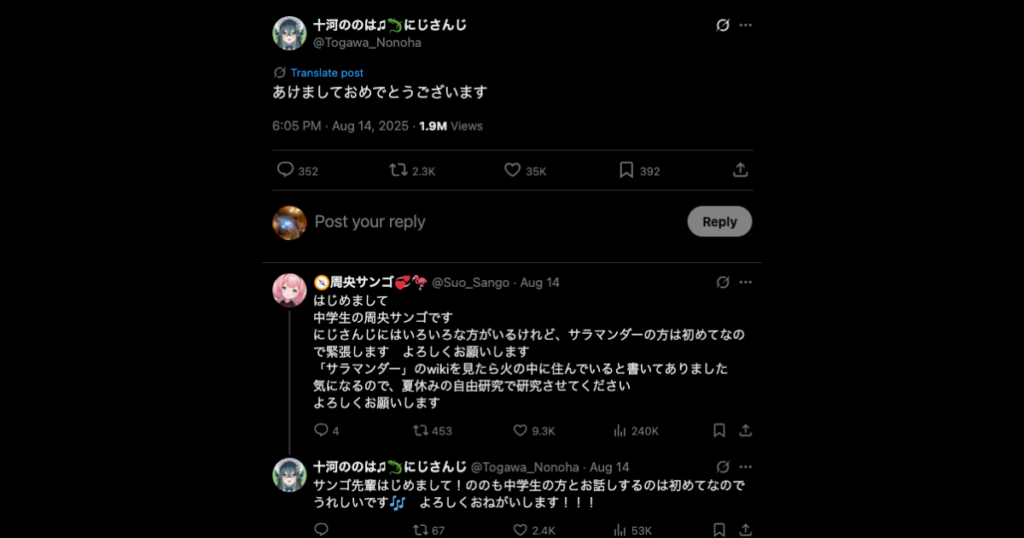
Task: Like Suo_Sango's reply
Action: pos(520,430)
